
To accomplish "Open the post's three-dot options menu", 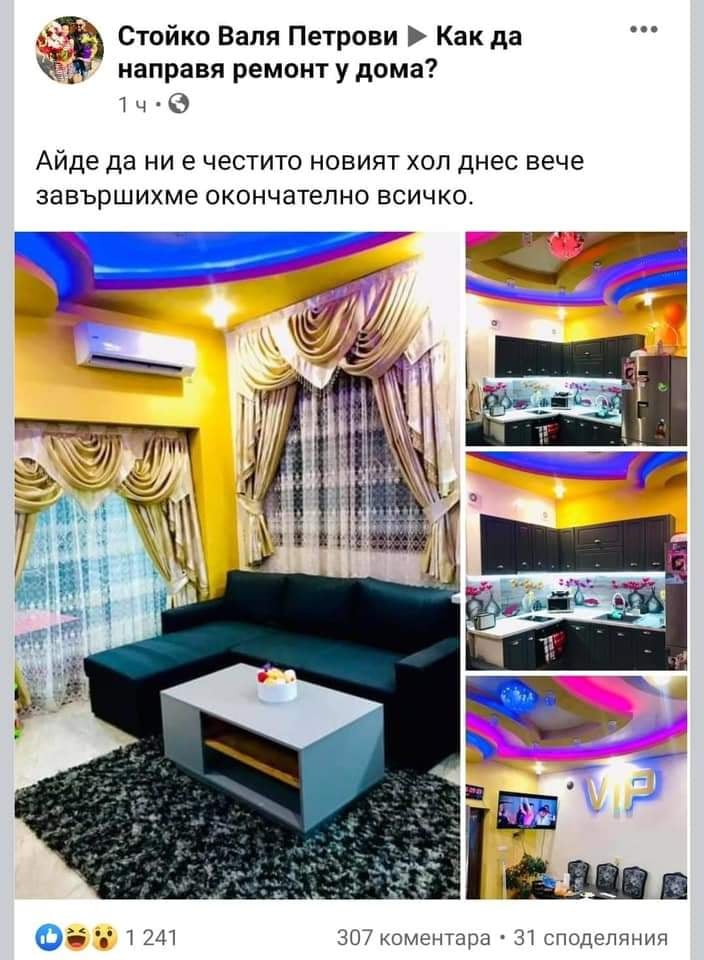I will click(642, 30).
